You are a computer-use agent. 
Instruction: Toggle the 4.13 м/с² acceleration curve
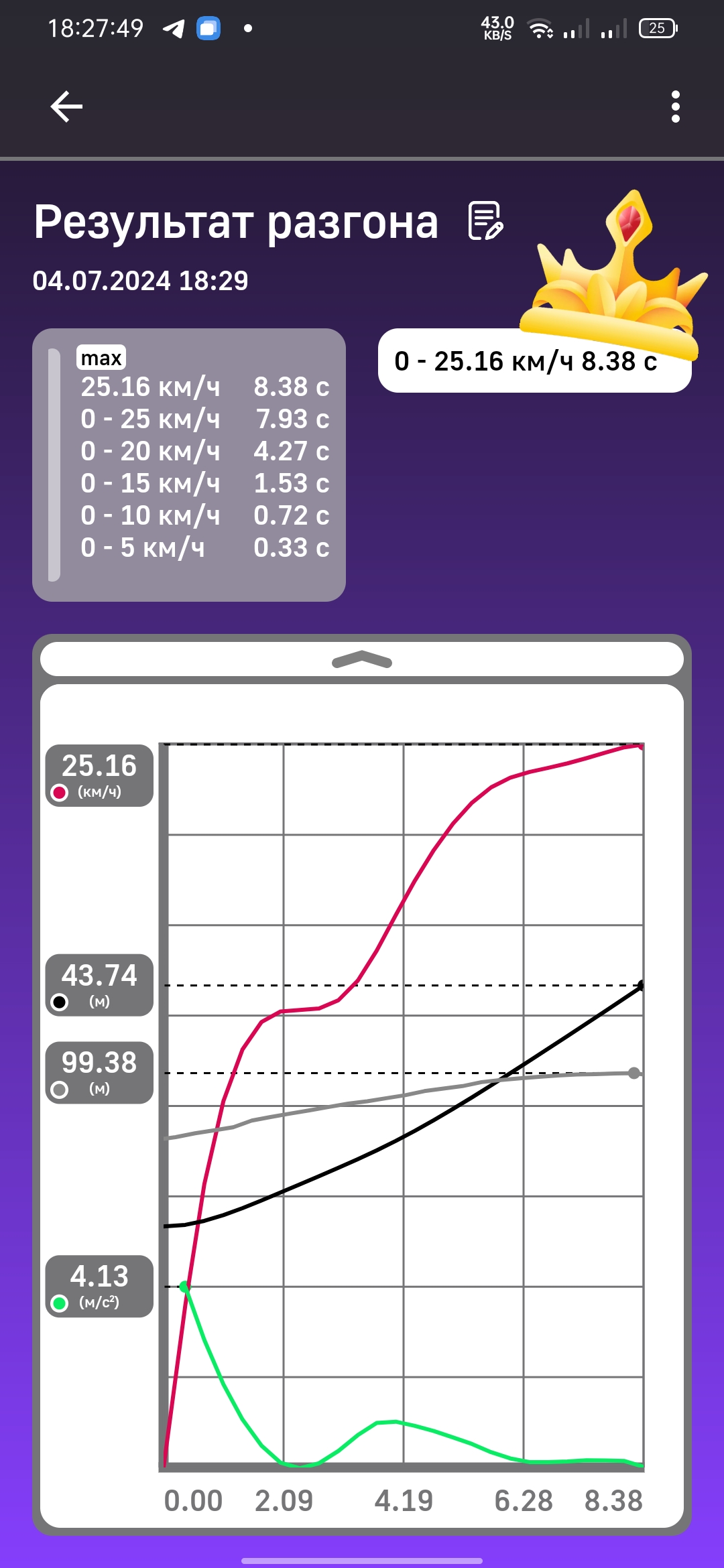(x=99, y=1286)
